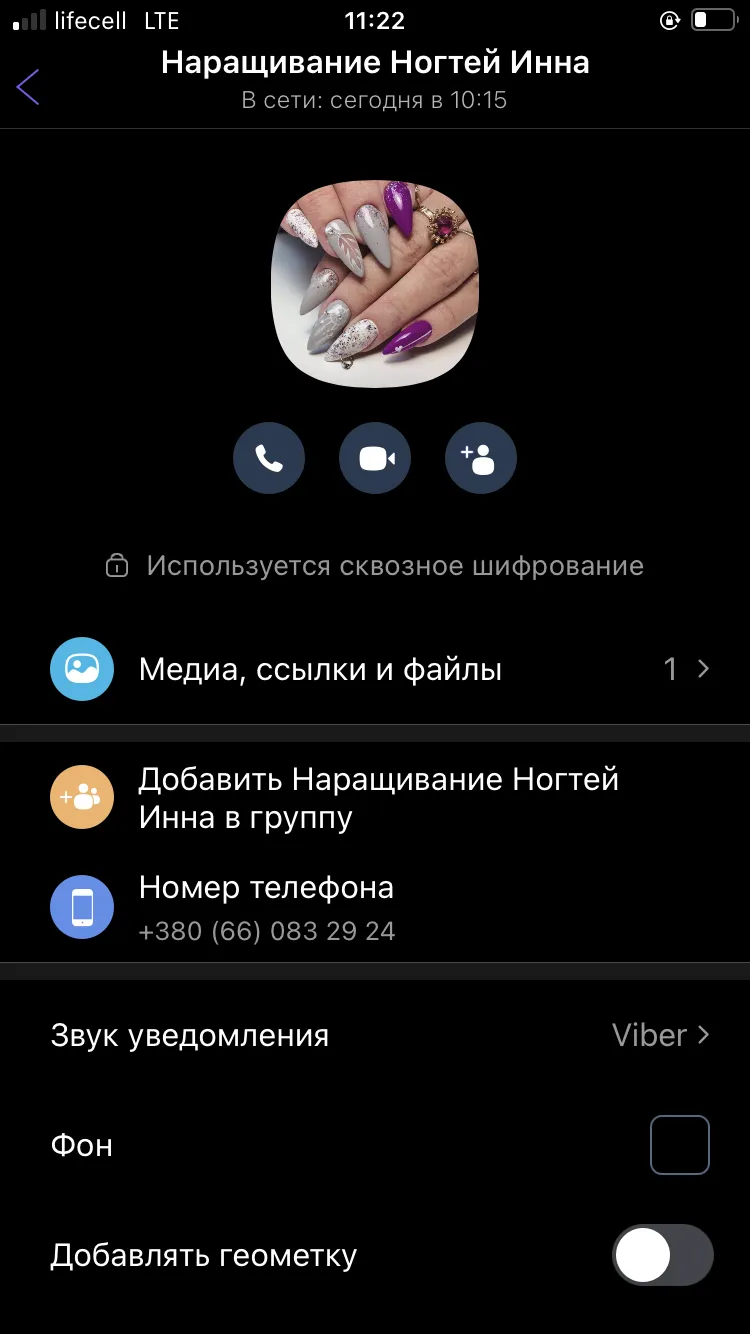Viewport: 750px width, 1334px height.
Task: Tap the add participant icon
Action: [x=481, y=459]
